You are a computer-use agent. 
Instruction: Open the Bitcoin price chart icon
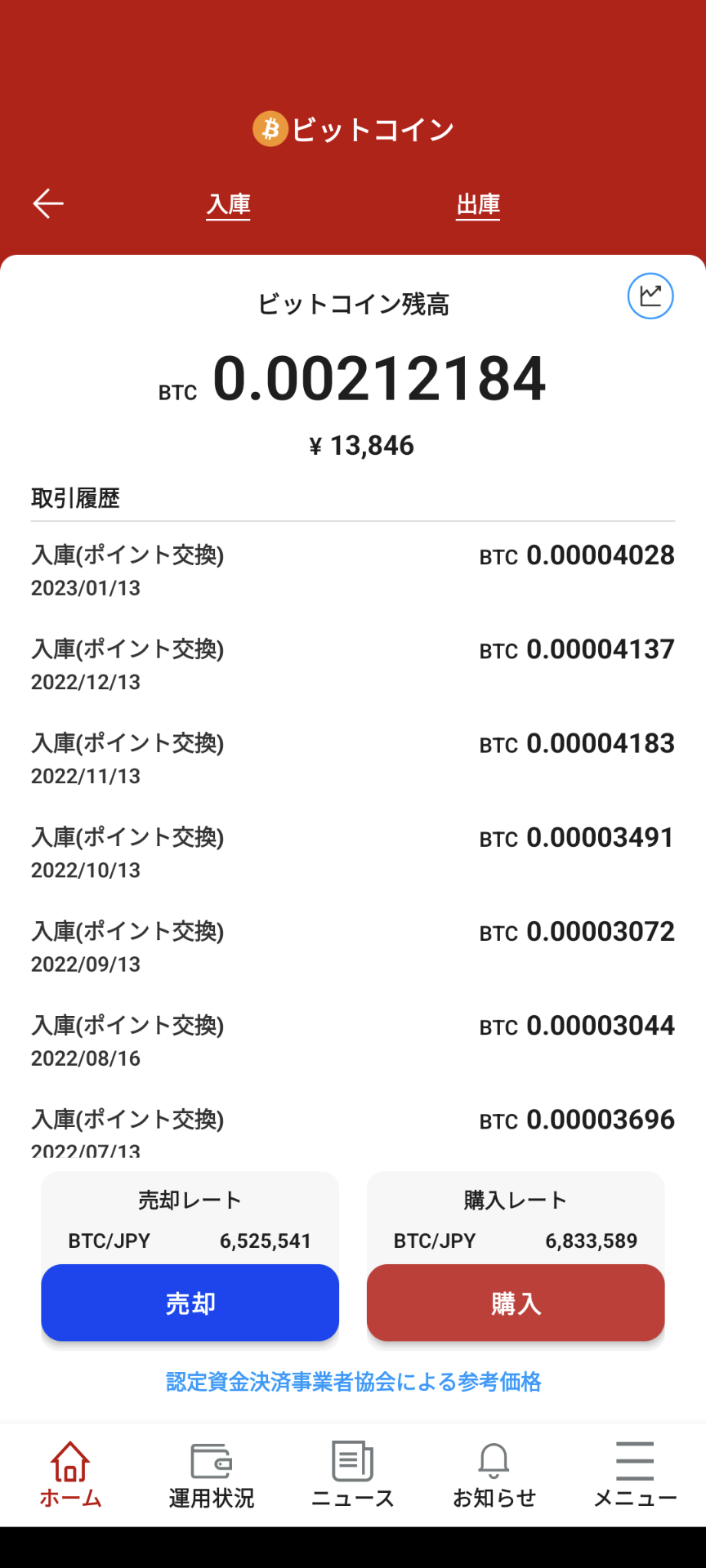click(650, 296)
